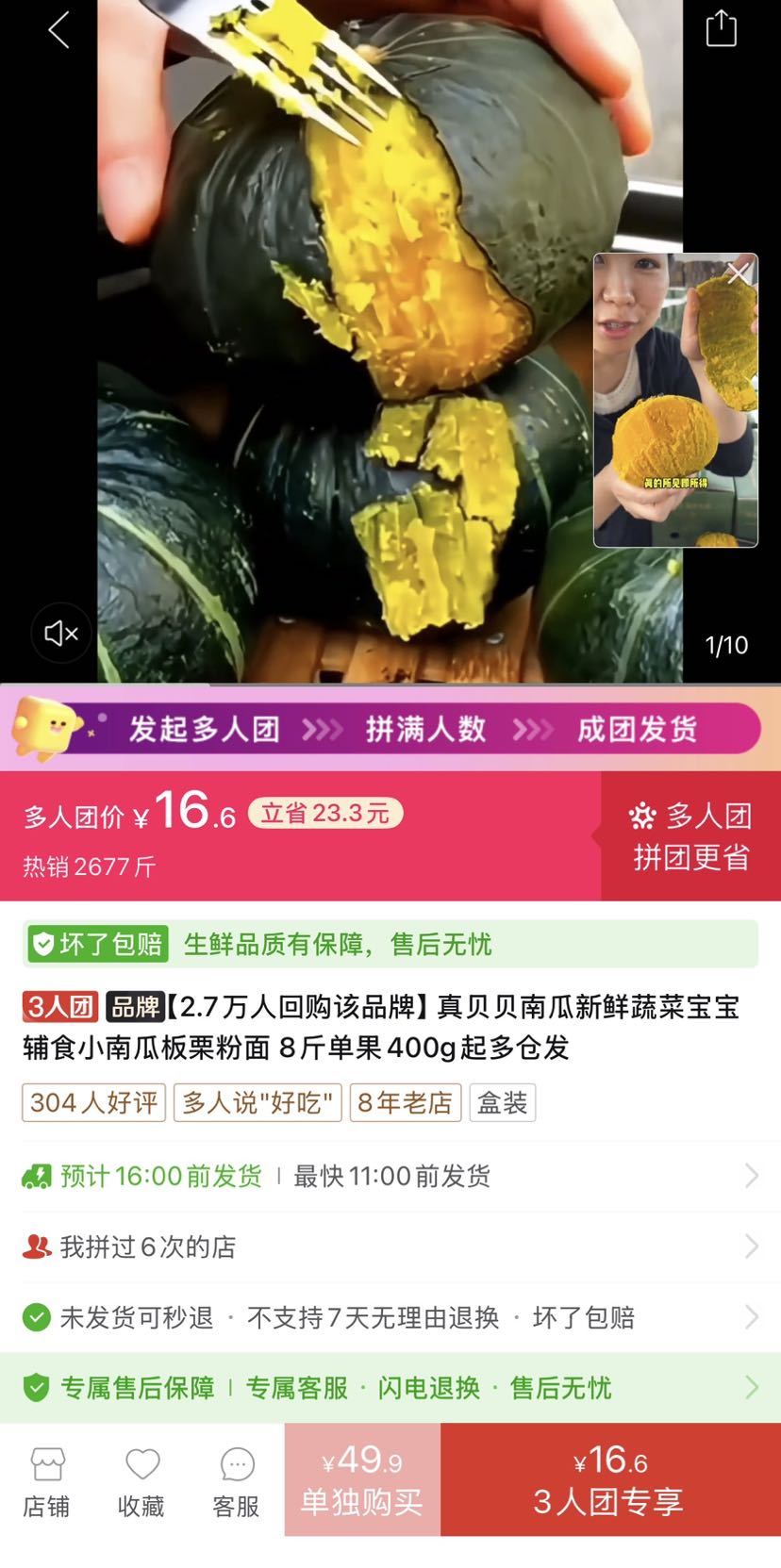Screen dimensions: 781x1568
Task: Tap the 304人好评 review tag
Action: pyautogui.click(x=94, y=1102)
